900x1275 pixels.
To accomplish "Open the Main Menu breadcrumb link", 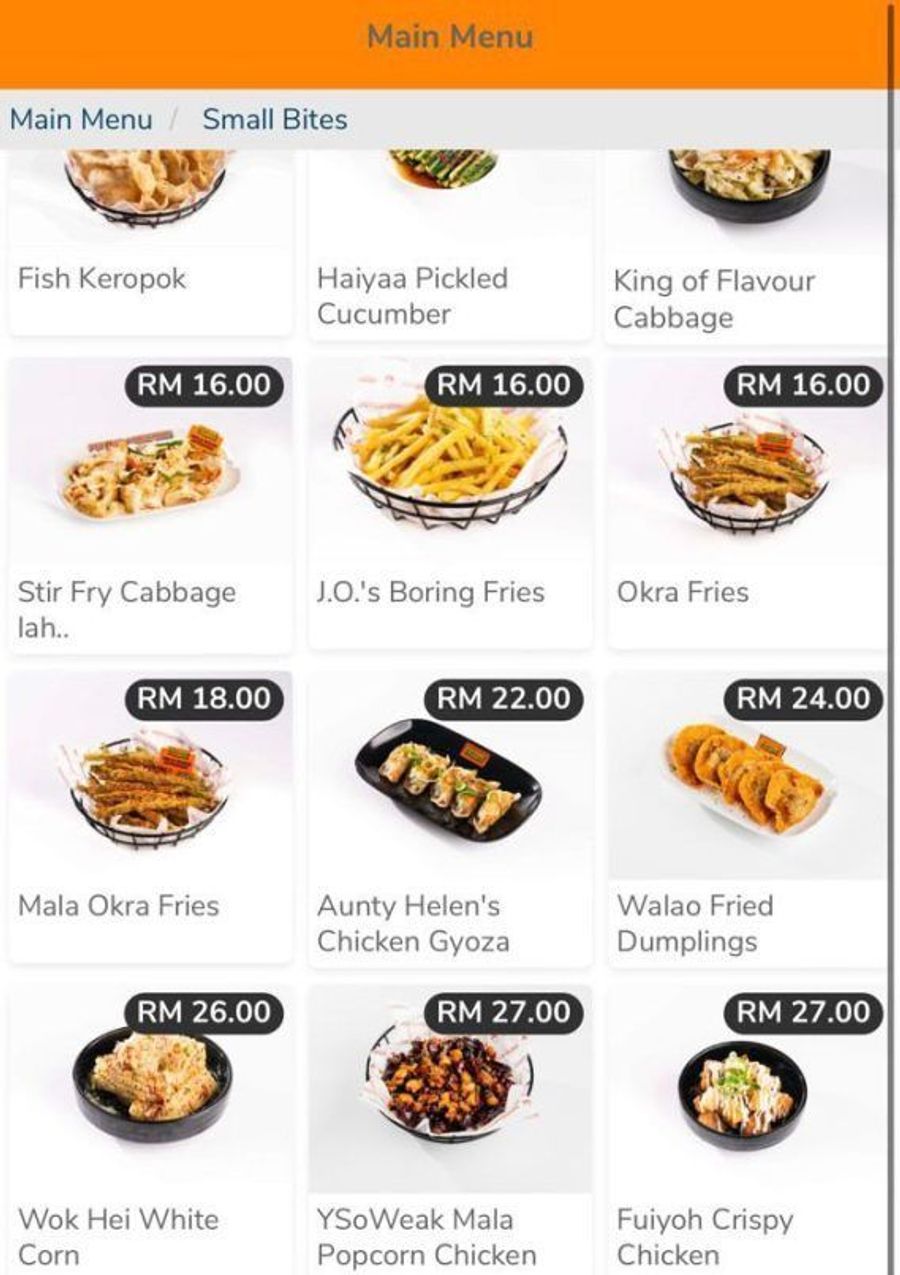I will click(82, 119).
